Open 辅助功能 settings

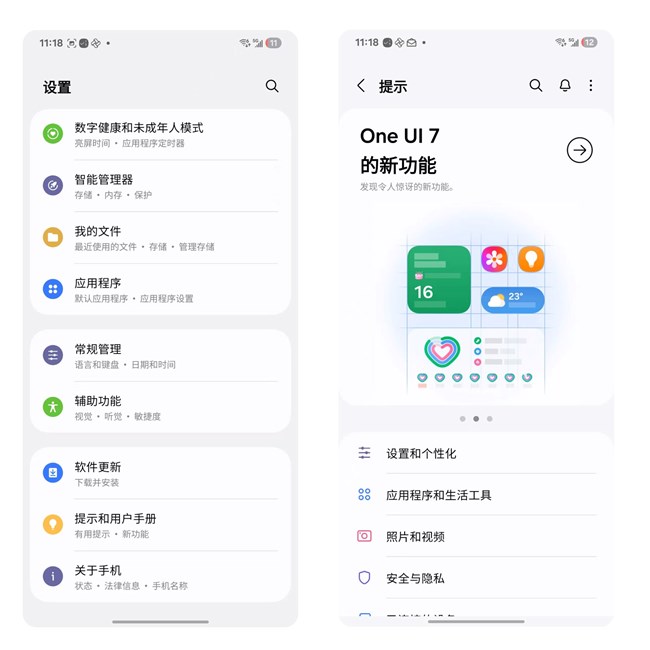point(160,408)
